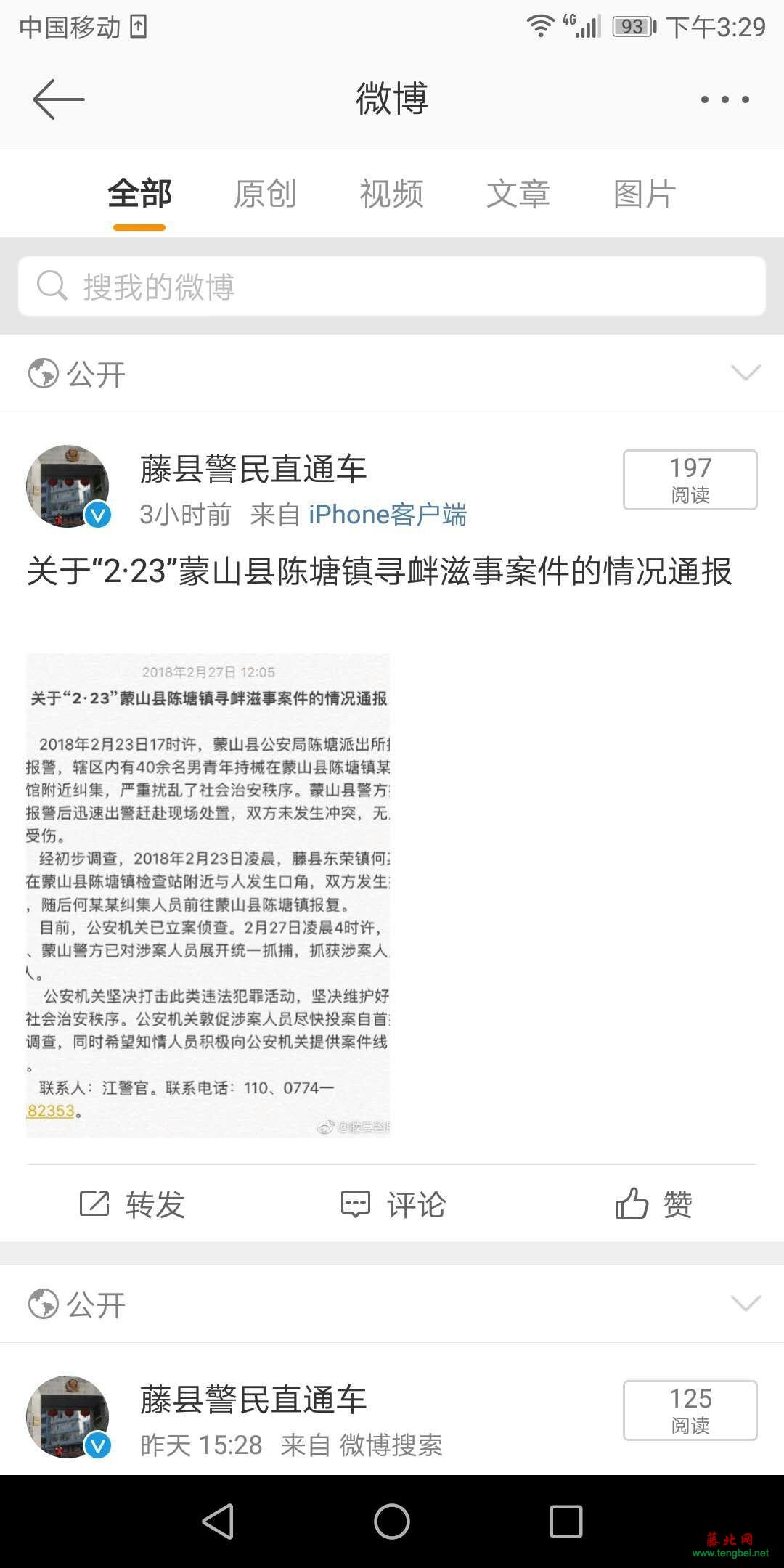
Task: Tap the 微博搜索 source link
Action: point(391,1445)
